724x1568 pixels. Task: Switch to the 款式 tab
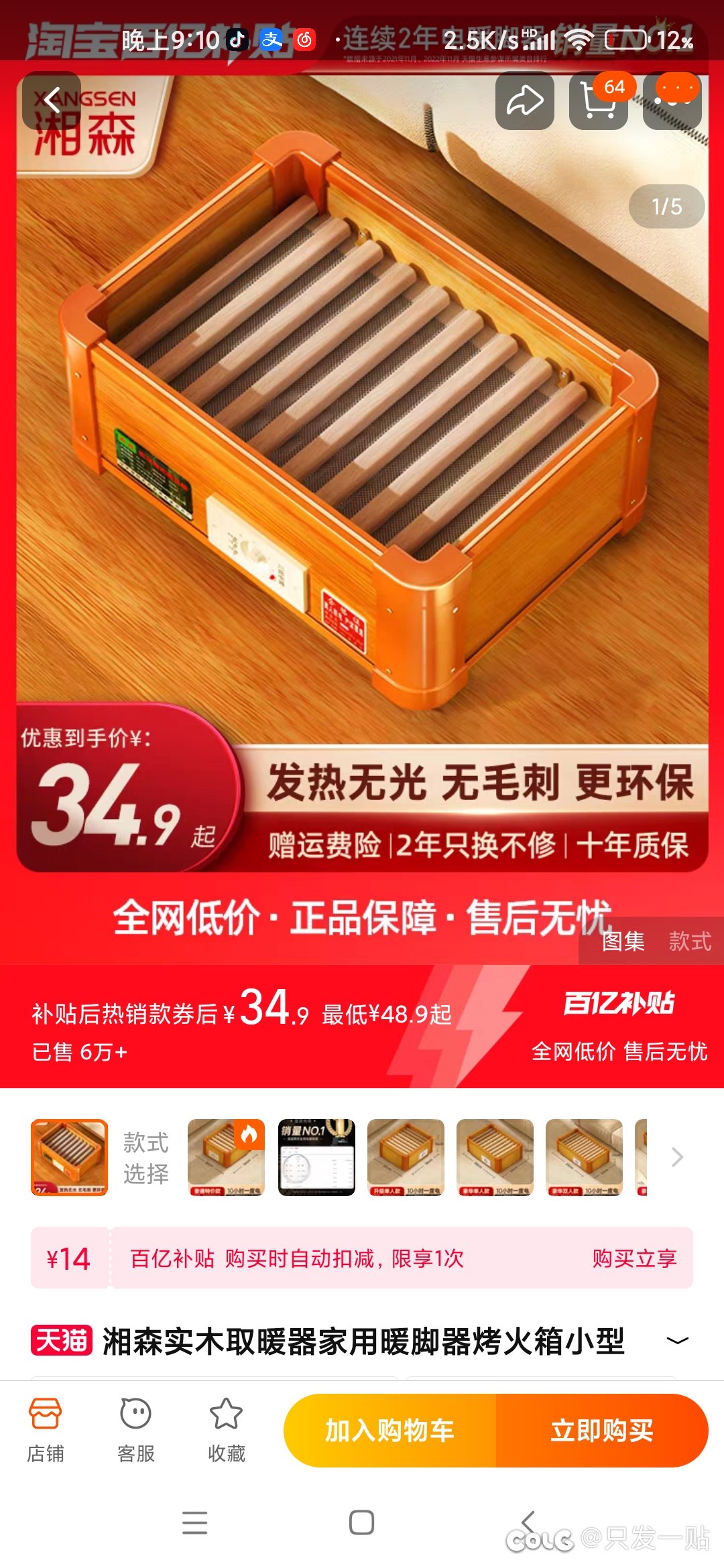[x=690, y=941]
